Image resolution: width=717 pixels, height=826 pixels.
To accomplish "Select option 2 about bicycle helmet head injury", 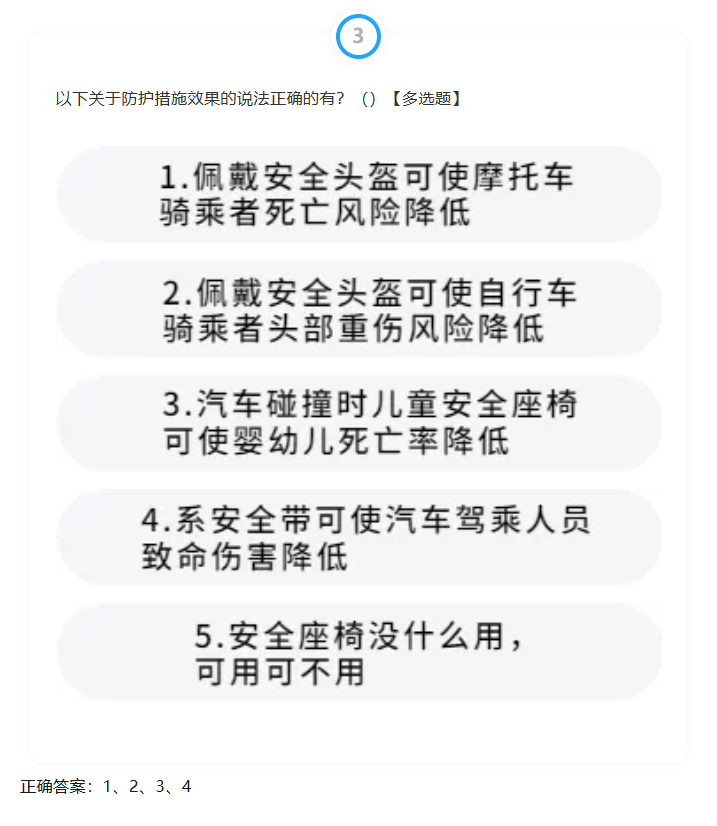I will (360, 310).
